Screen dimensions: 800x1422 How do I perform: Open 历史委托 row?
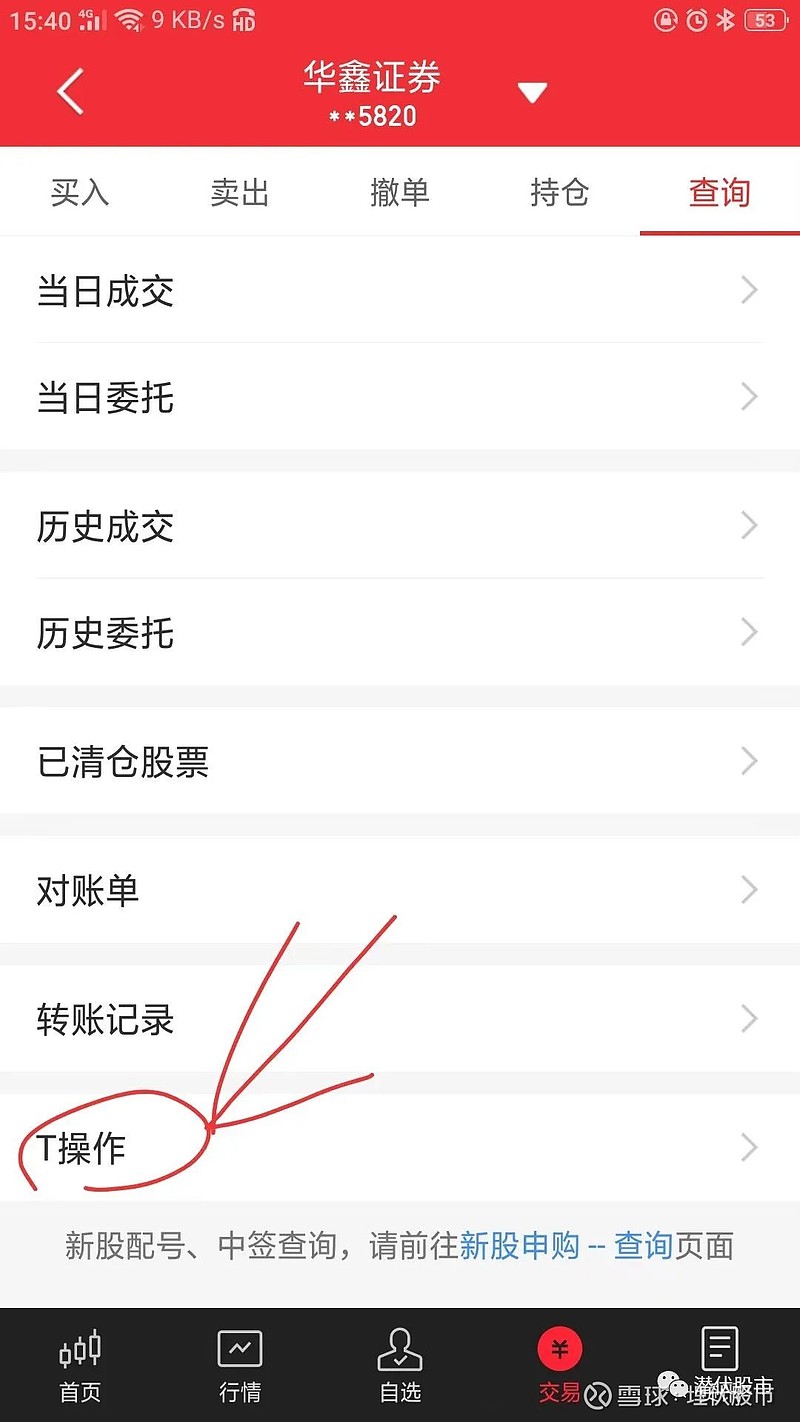400,632
